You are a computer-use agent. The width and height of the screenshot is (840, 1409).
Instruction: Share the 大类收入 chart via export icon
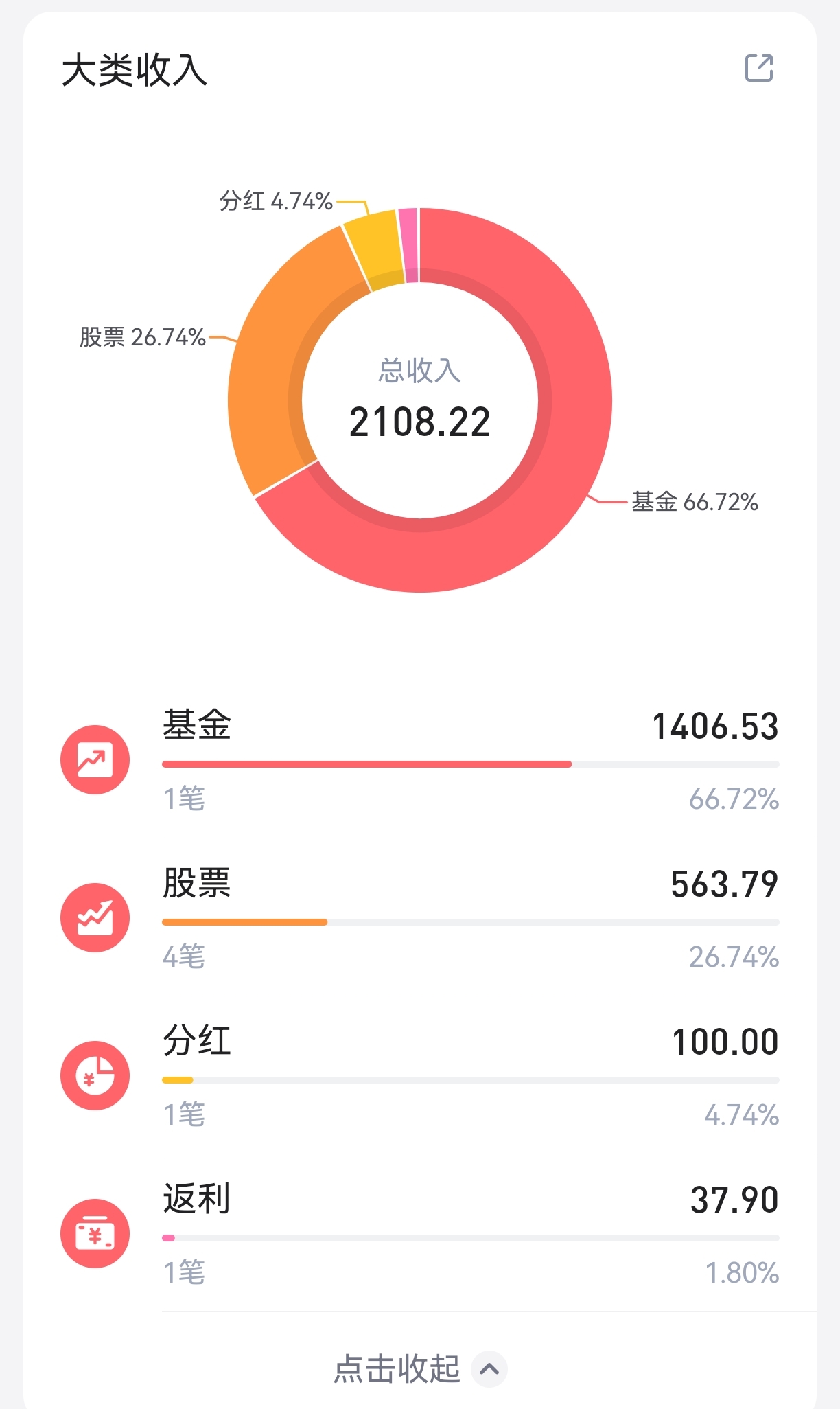pyautogui.click(x=759, y=68)
